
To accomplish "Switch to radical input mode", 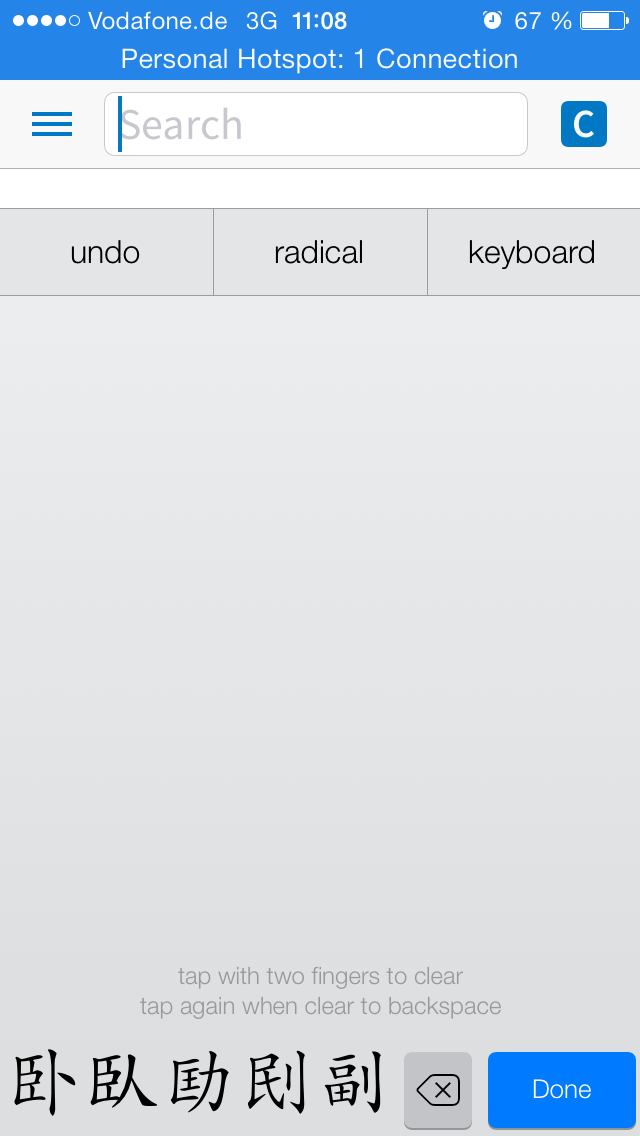I will [320, 252].
